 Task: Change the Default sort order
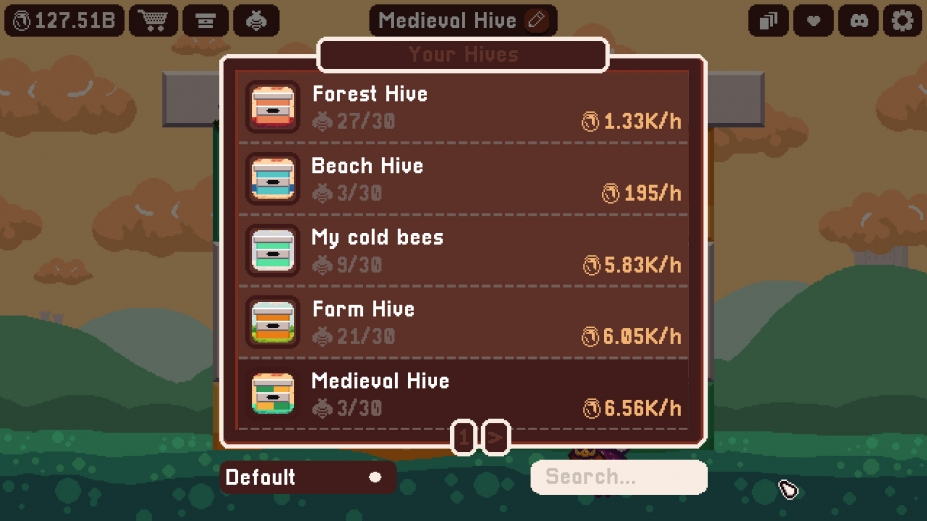coord(308,477)
